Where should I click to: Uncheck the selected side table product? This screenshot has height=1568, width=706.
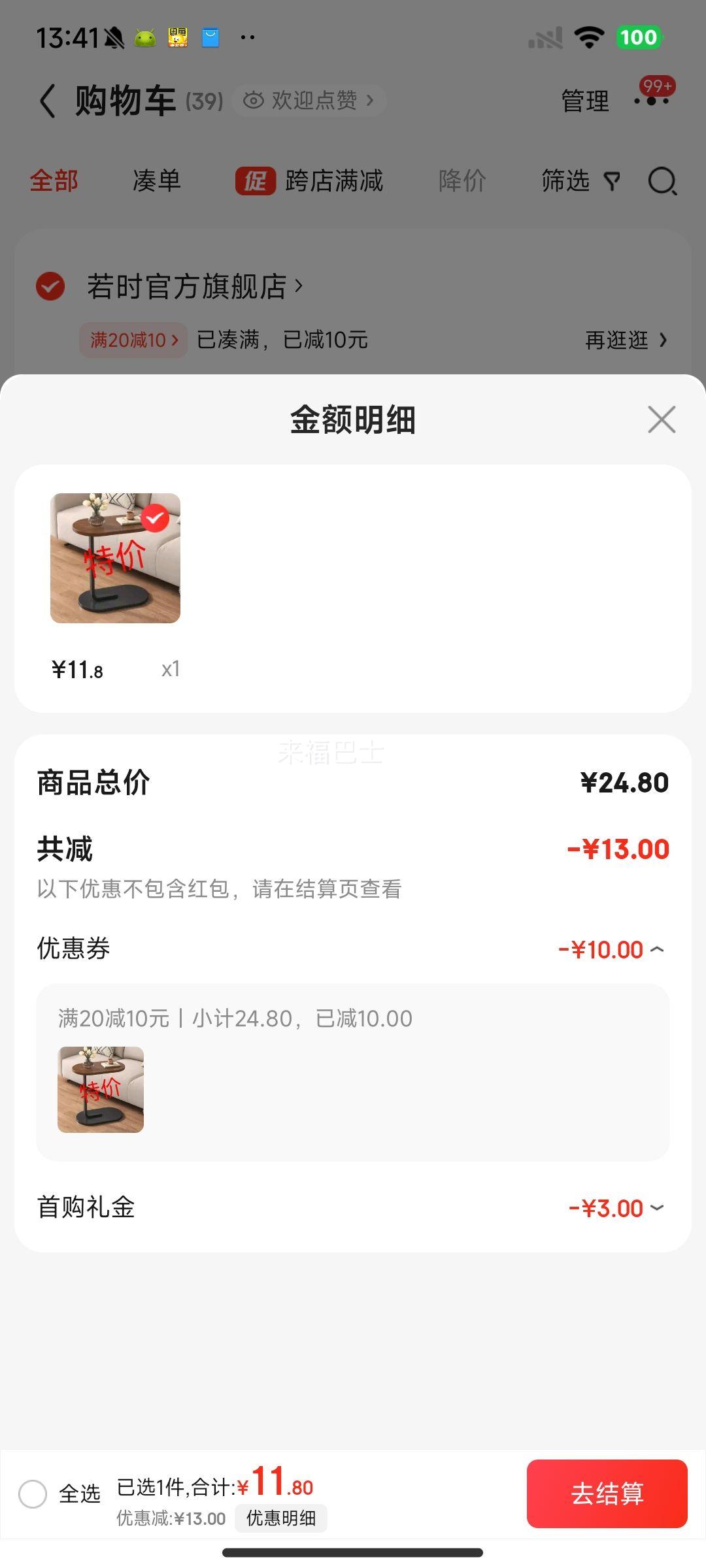click(154, 517)
